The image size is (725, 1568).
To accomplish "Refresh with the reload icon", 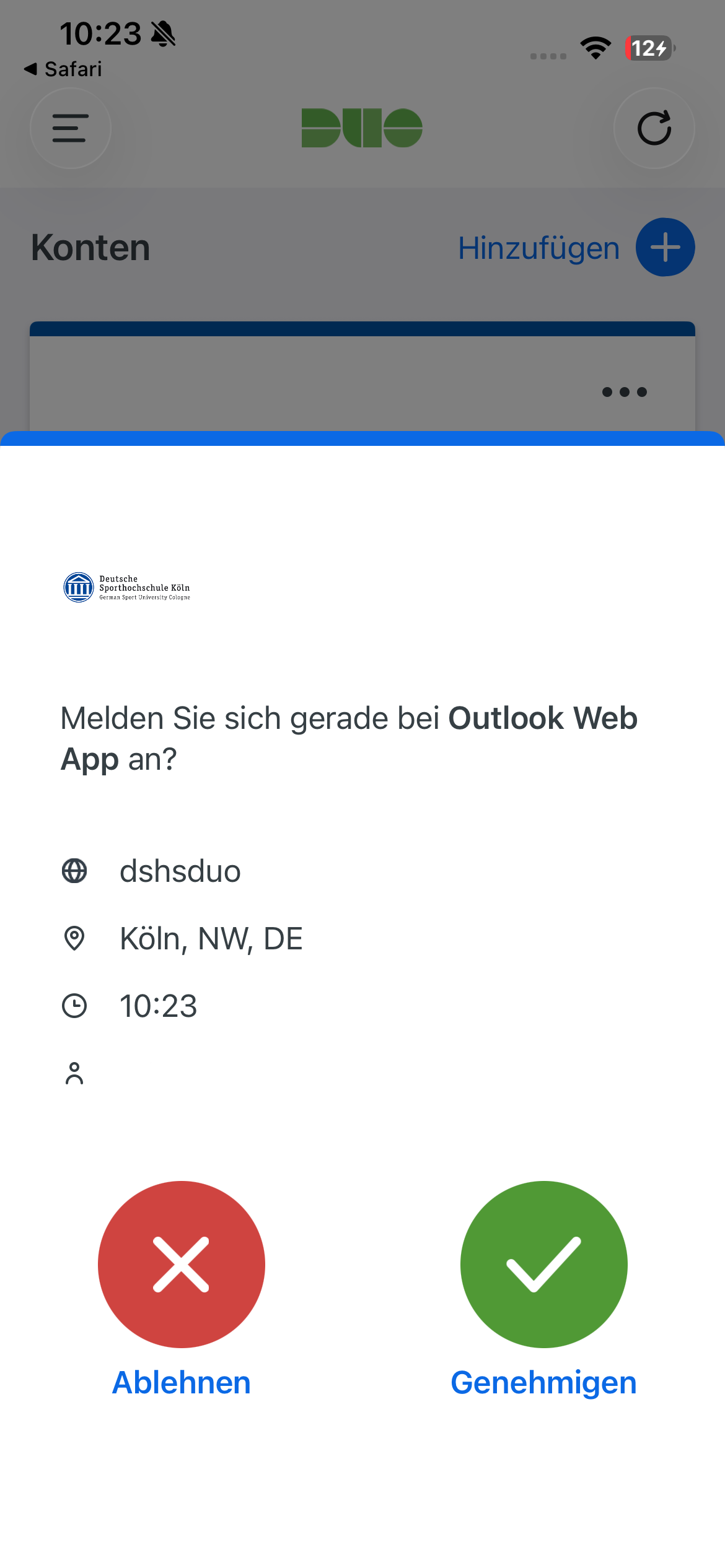I will [654, 128].
